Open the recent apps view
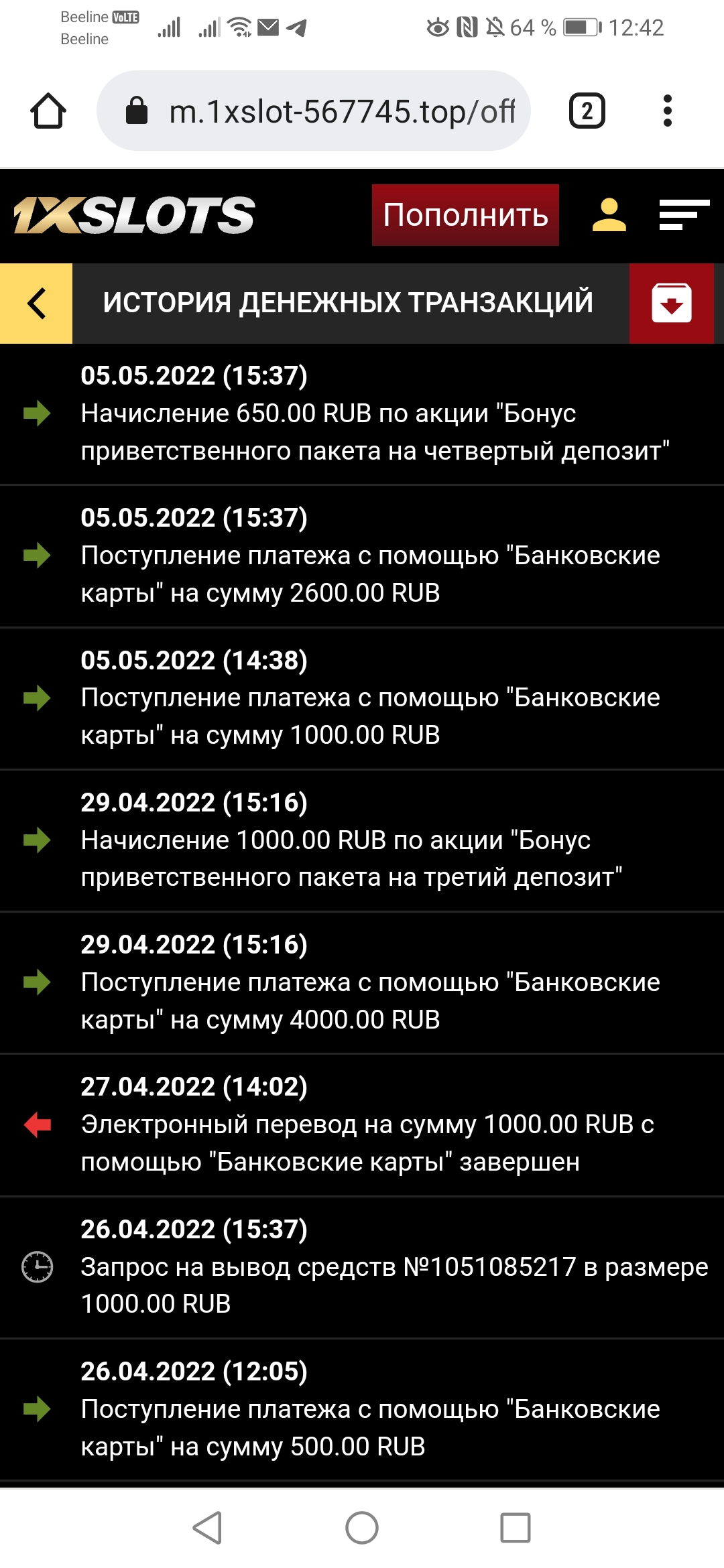The image size is (724, 1568). 516,1528
